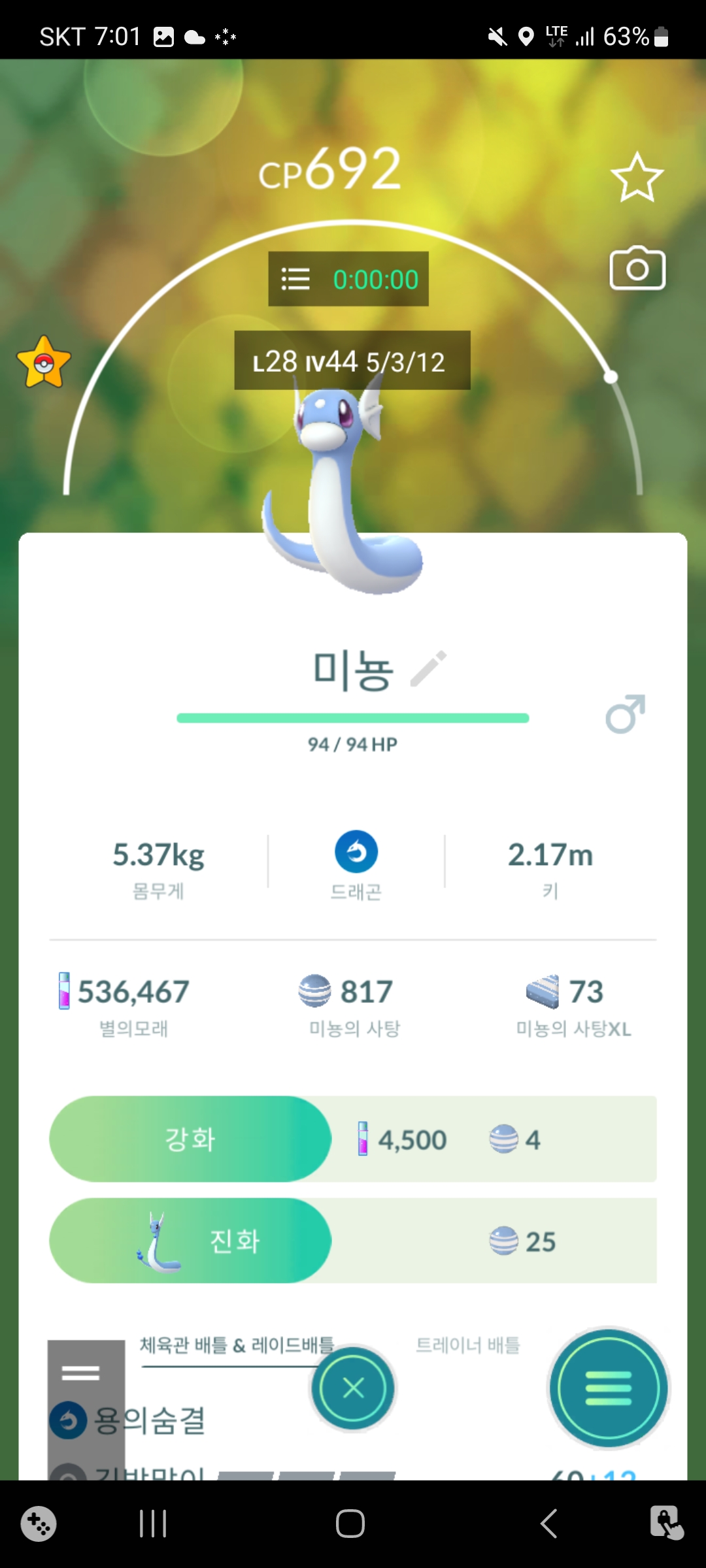Open the yellow star Pokéball overlay icon
Screen dimensions: 706x1568
tap(44, 363)
